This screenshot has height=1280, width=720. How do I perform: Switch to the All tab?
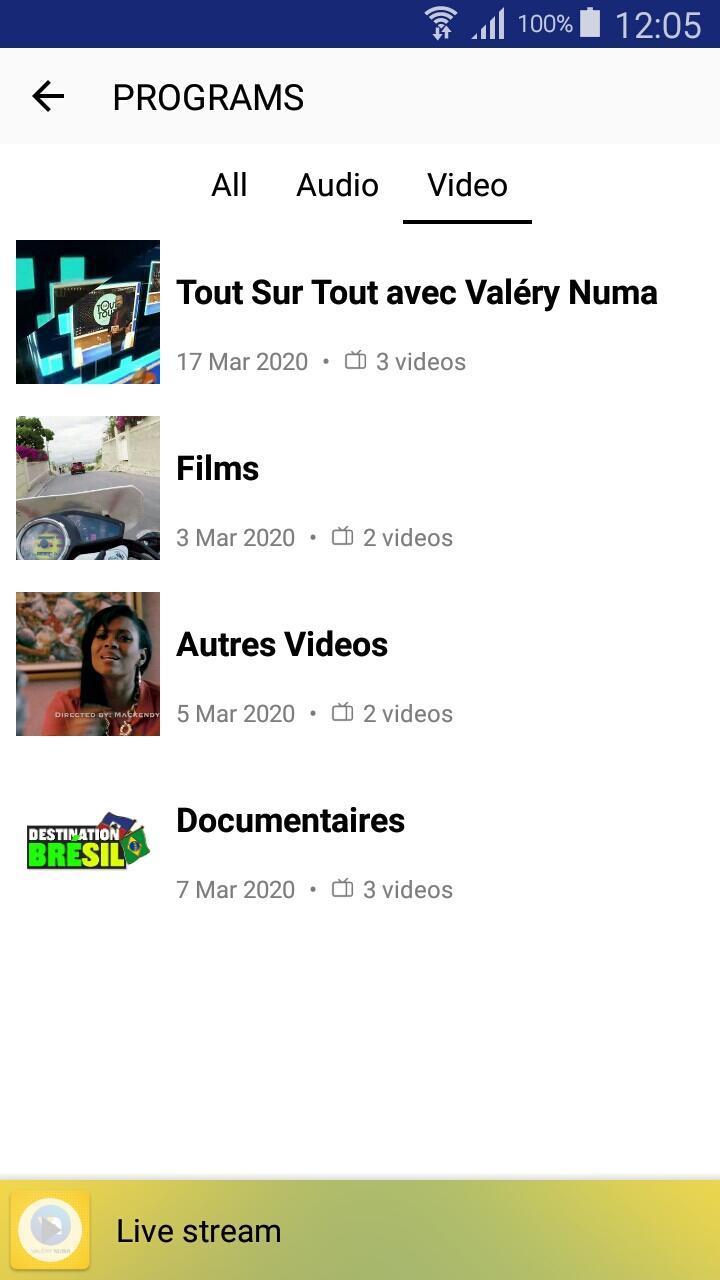228,185
